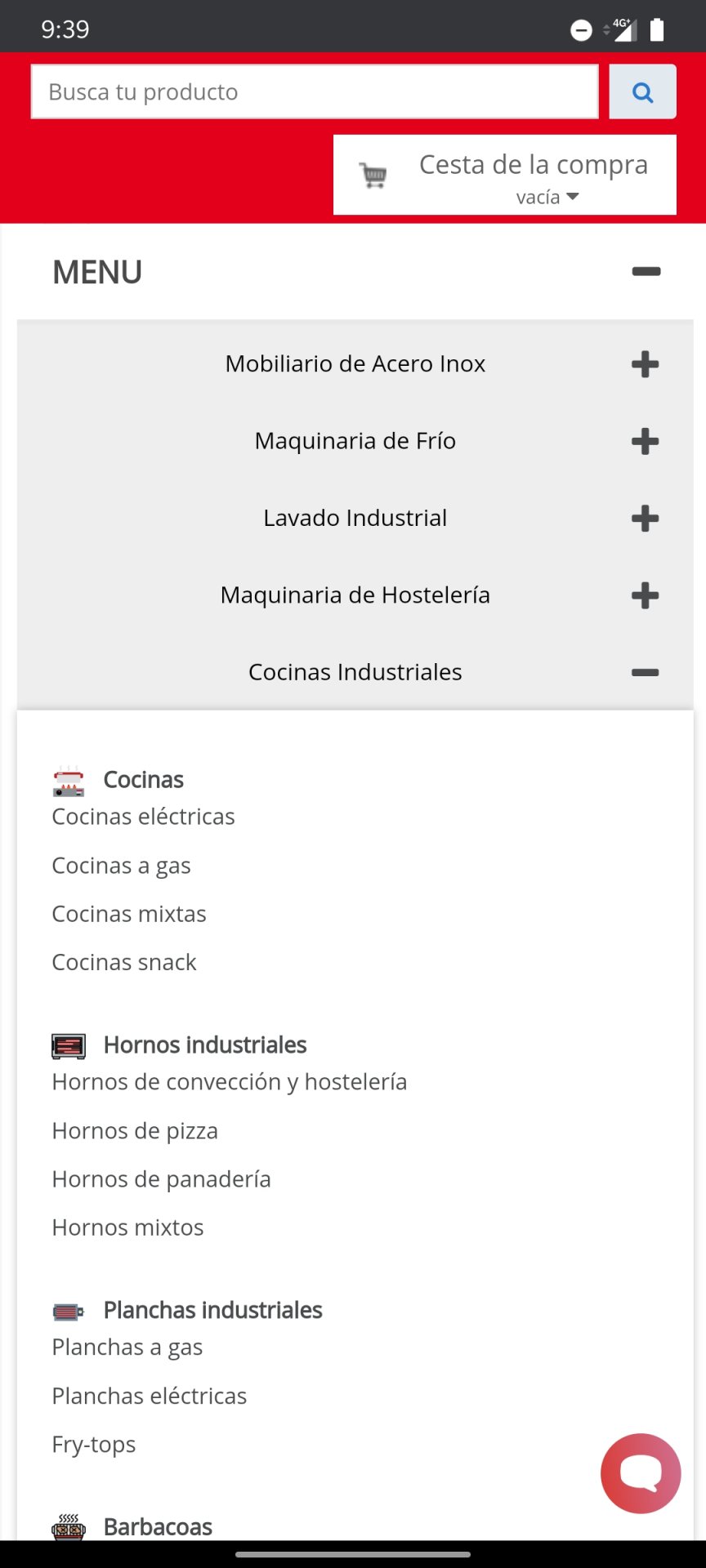The height and width of the screenshot is (1568, 706).
Task: Collapse Cocinas Industriales category
Action: (645, 672)
